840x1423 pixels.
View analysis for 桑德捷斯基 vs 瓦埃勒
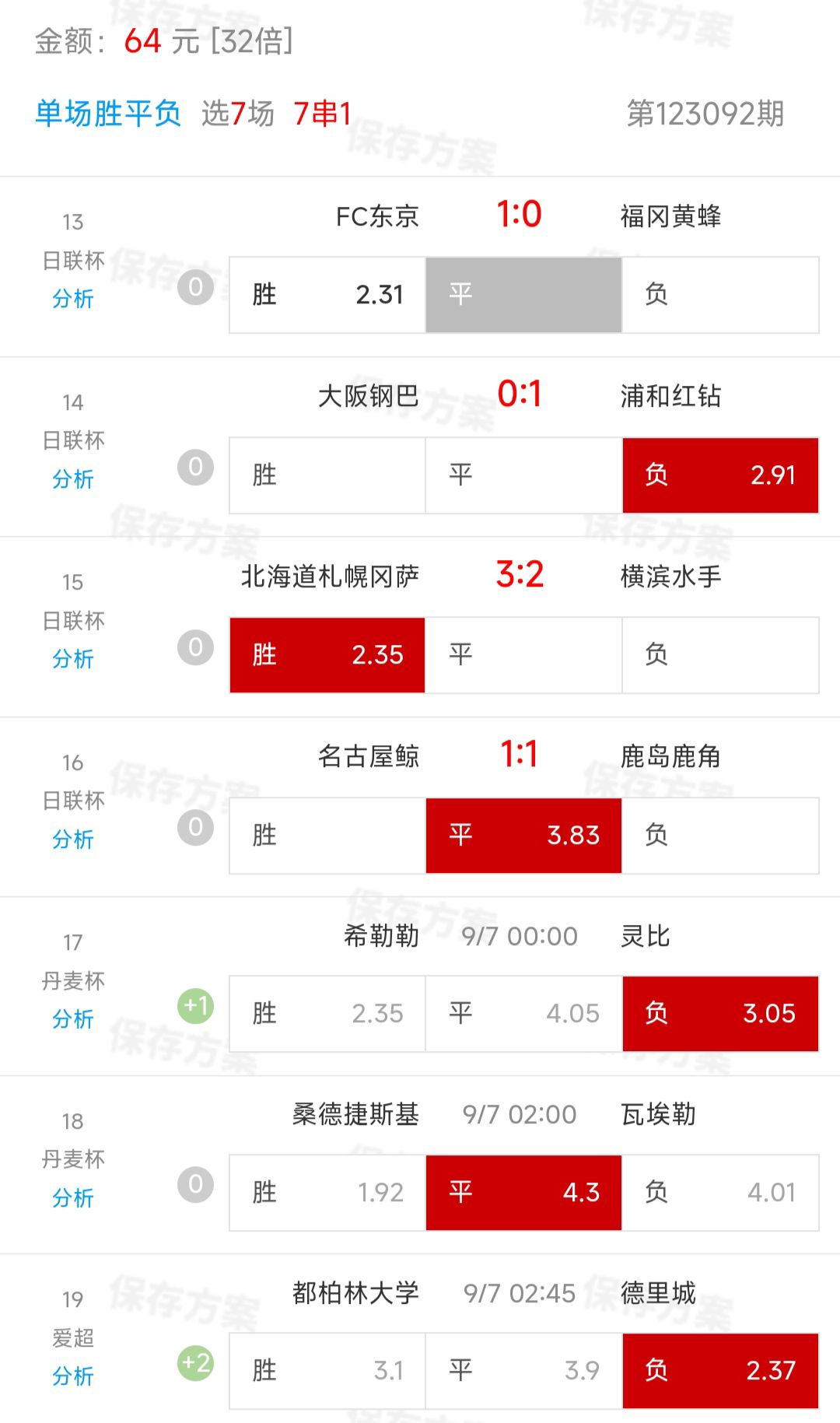coord(72,1198)
